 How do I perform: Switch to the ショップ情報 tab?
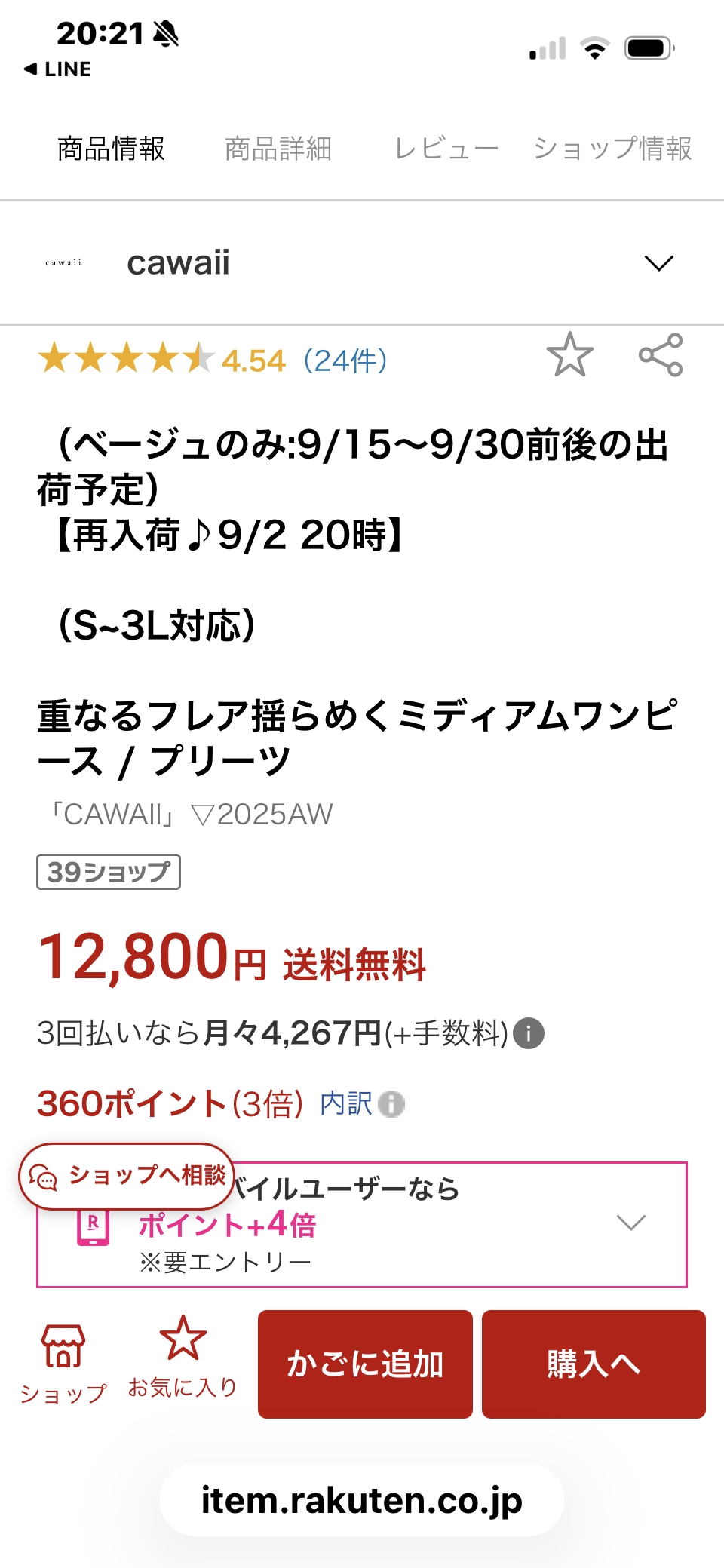[612, 149]
